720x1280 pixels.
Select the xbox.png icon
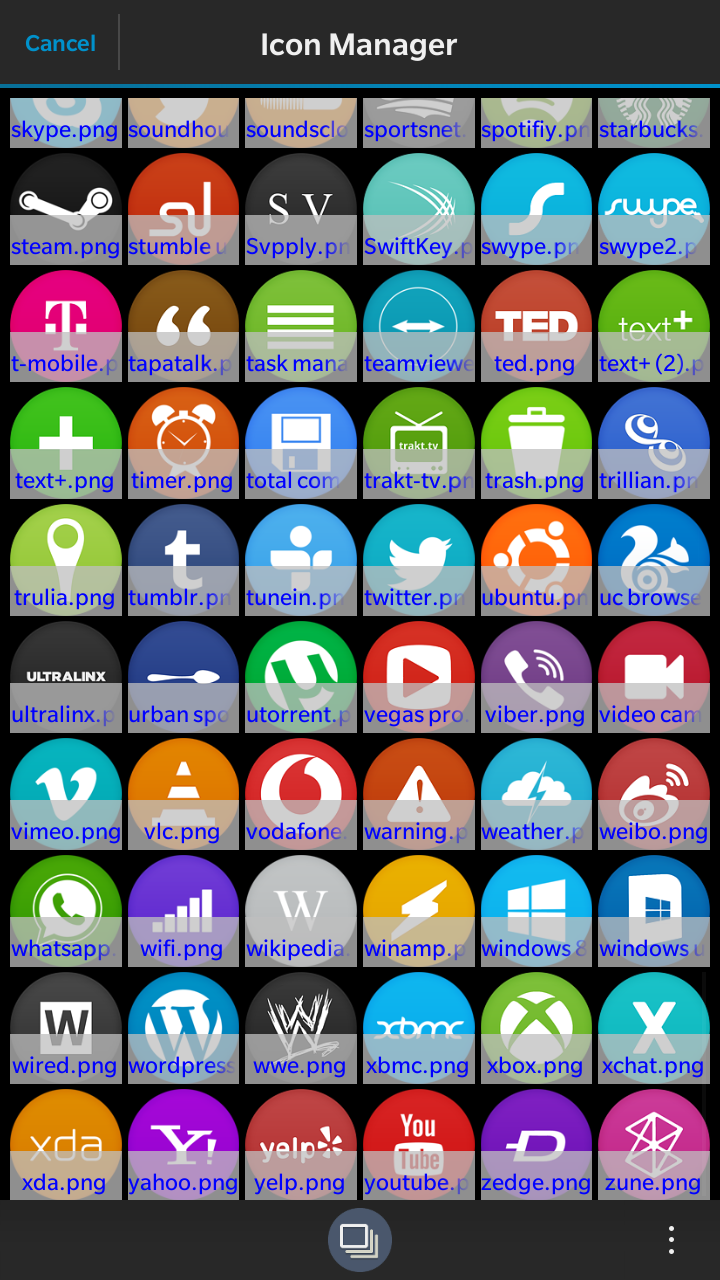tap(536, 1027)
